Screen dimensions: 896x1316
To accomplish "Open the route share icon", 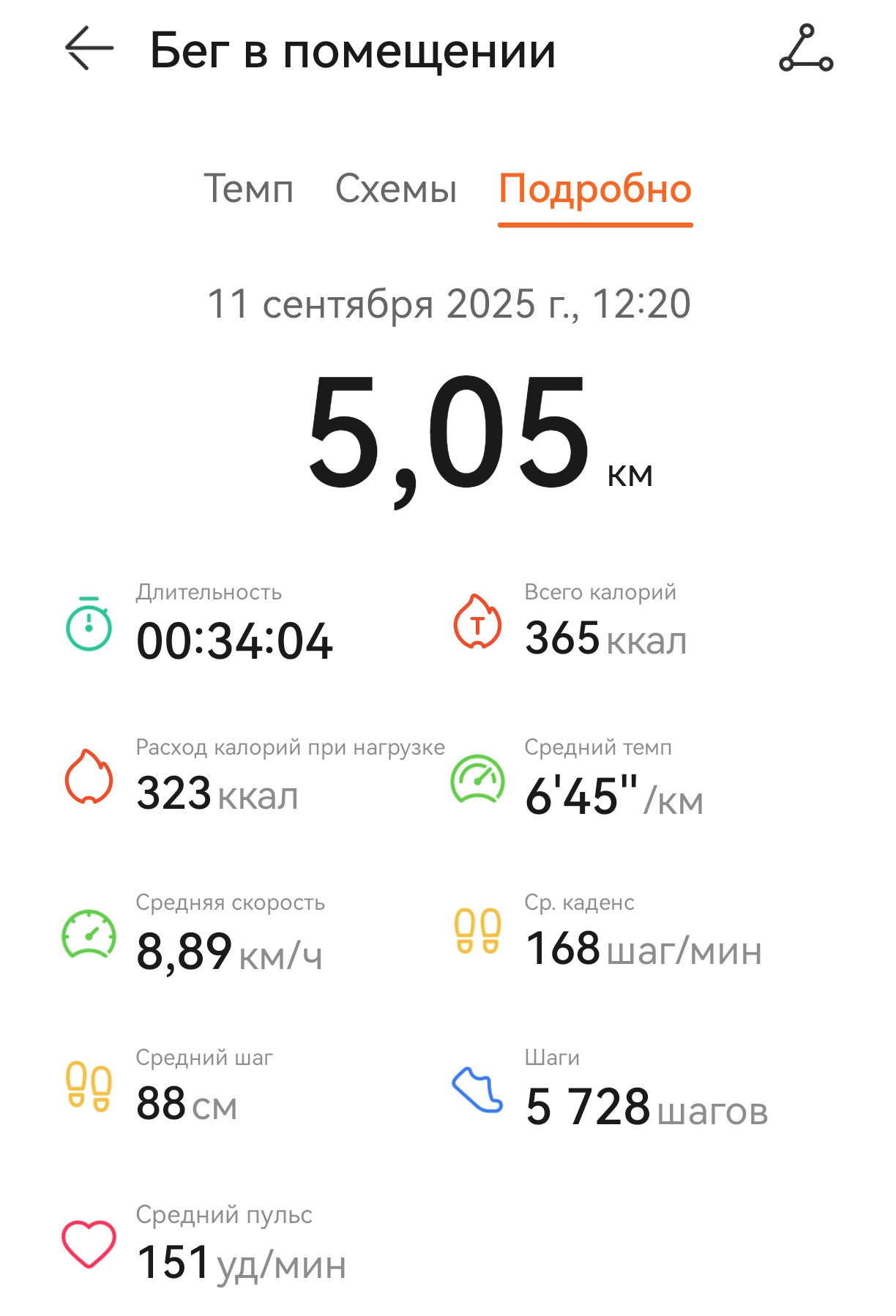I will pyautogui.click(x=806, y=48).
